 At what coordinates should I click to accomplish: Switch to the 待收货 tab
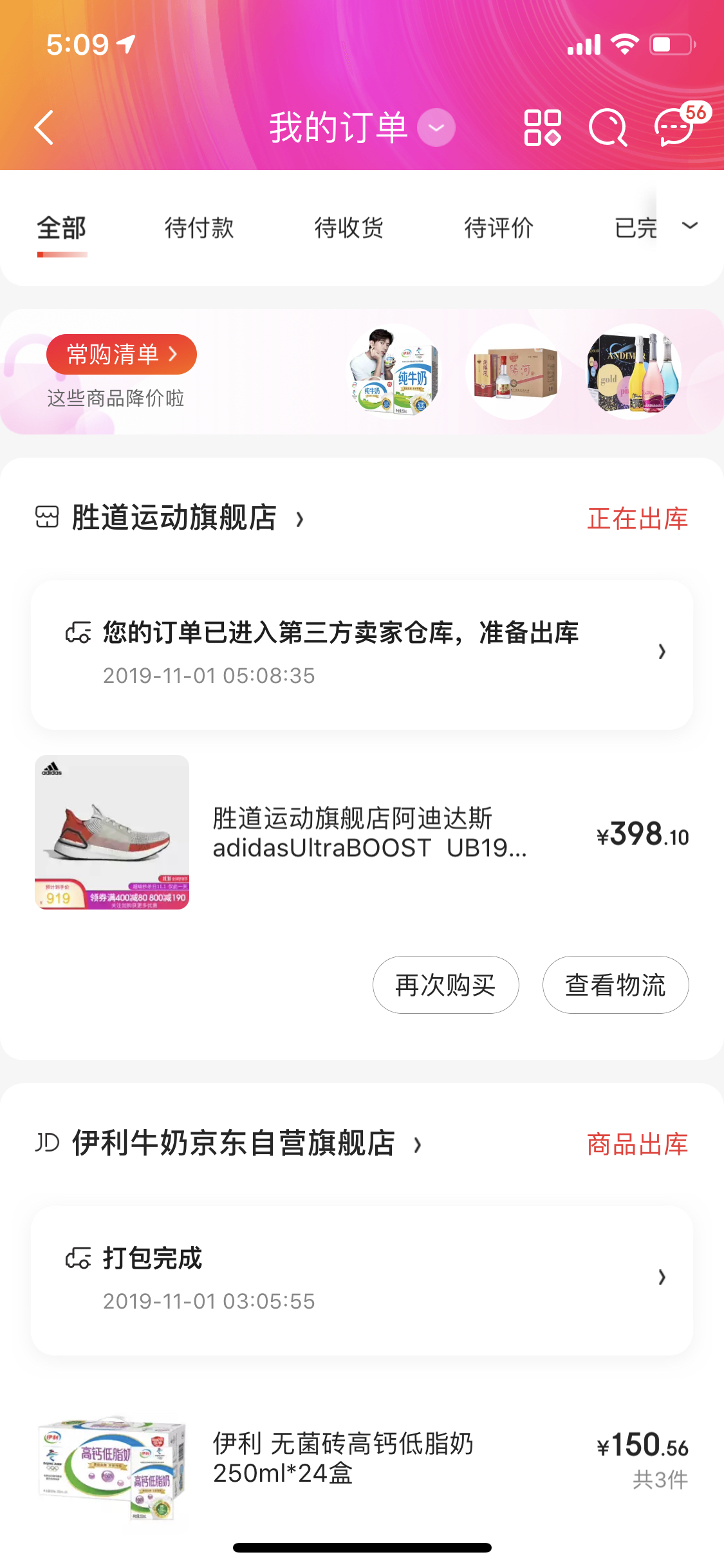349,228
